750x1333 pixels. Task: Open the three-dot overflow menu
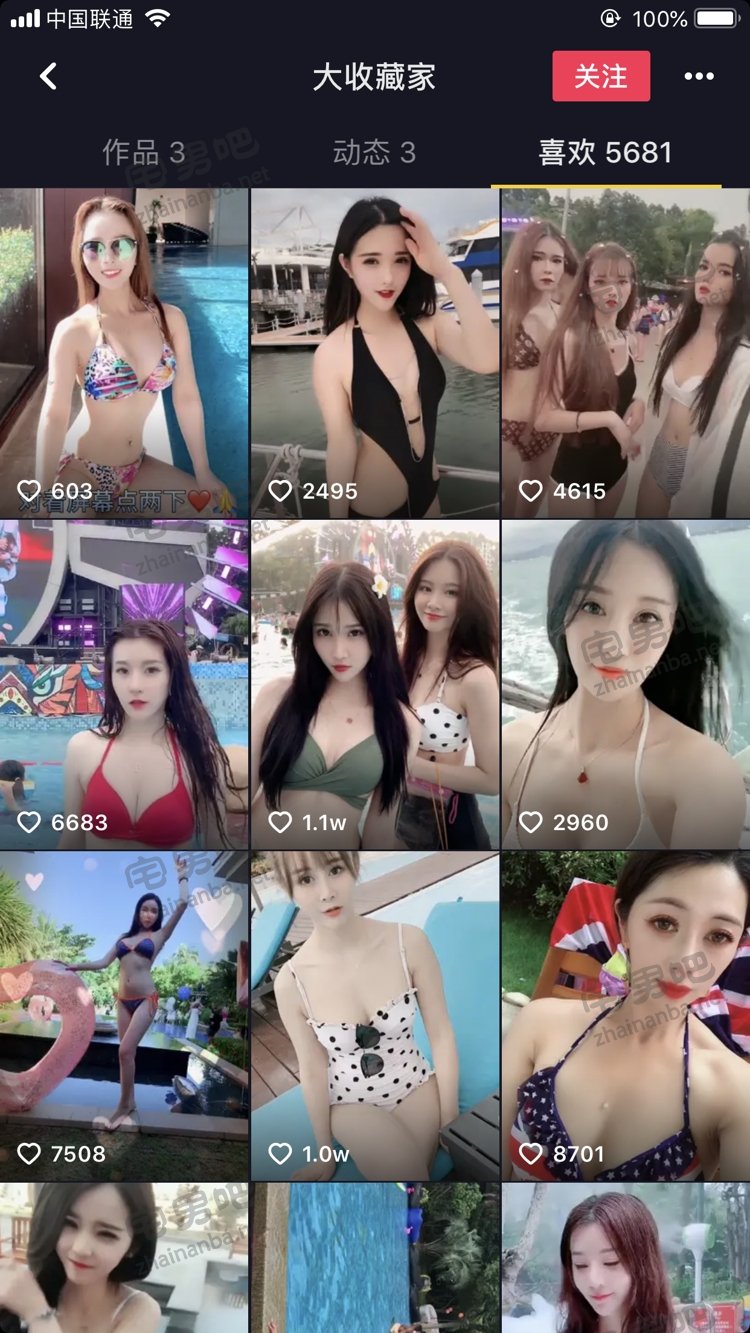click(699, 77)
